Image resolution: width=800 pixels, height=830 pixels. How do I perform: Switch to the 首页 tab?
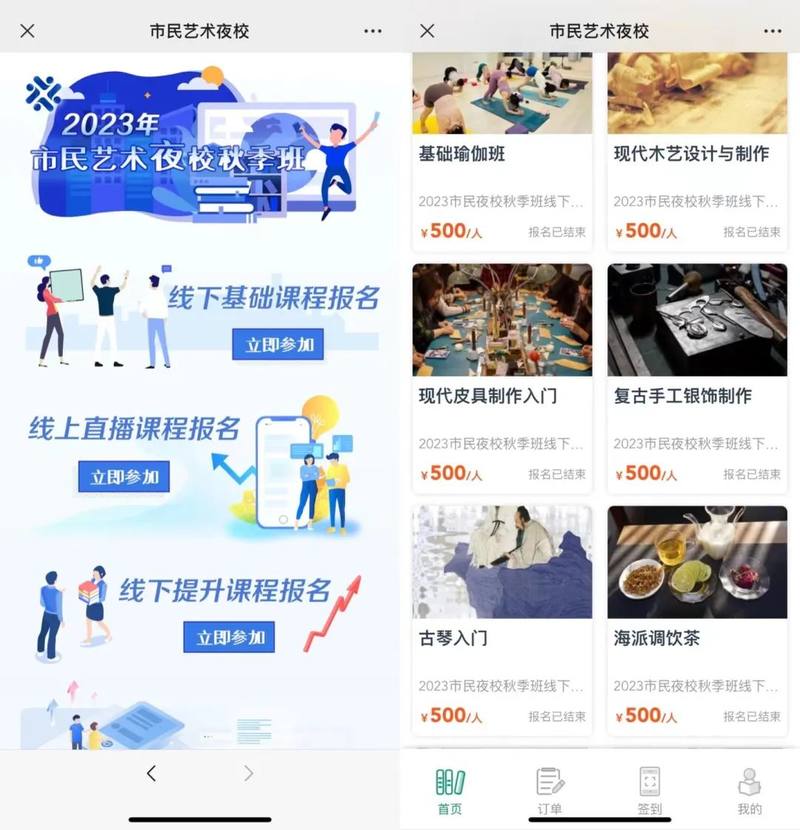(x=451, y=790)
